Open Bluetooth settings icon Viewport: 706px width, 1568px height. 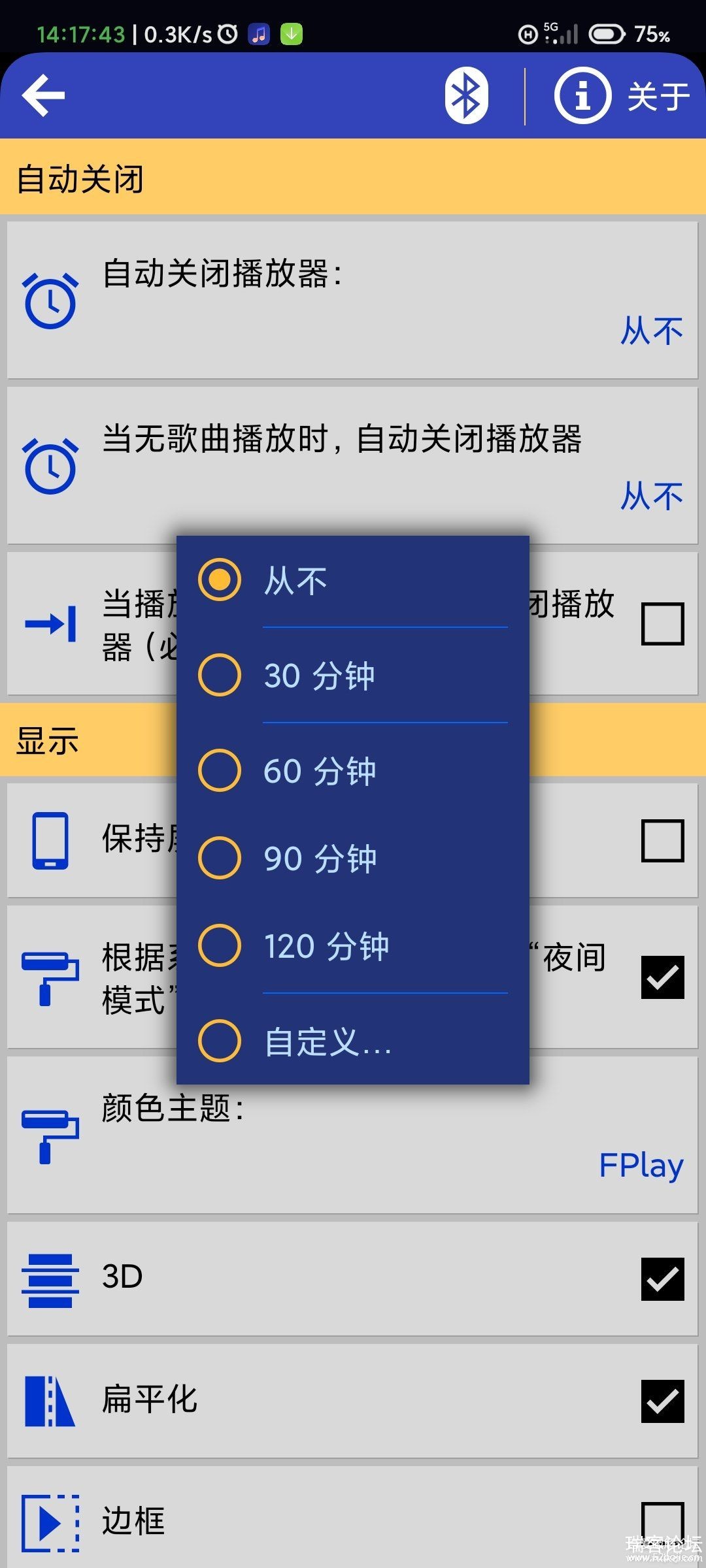tap(466, 95)
